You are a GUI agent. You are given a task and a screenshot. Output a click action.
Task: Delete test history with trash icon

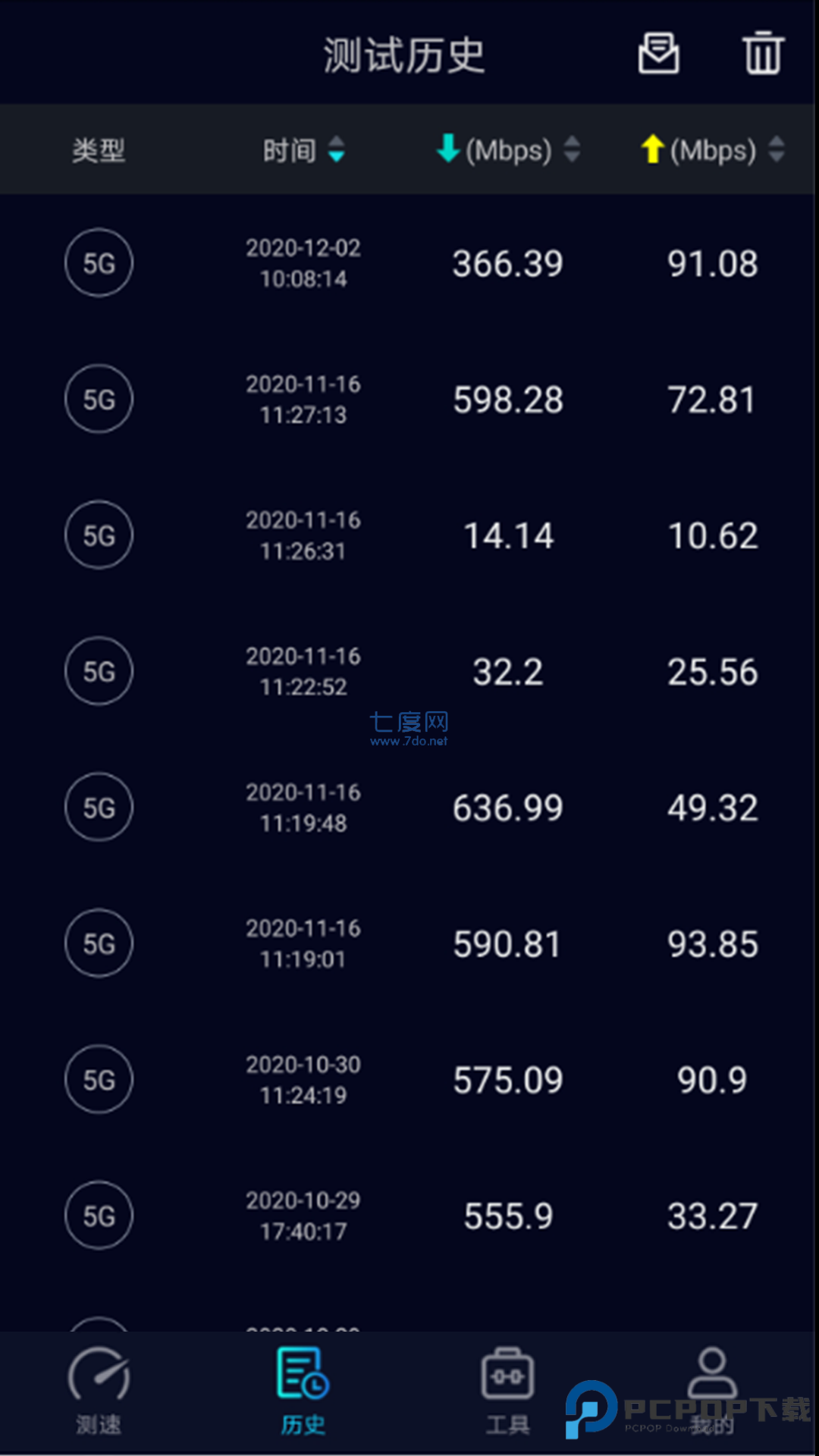point(763,54)
